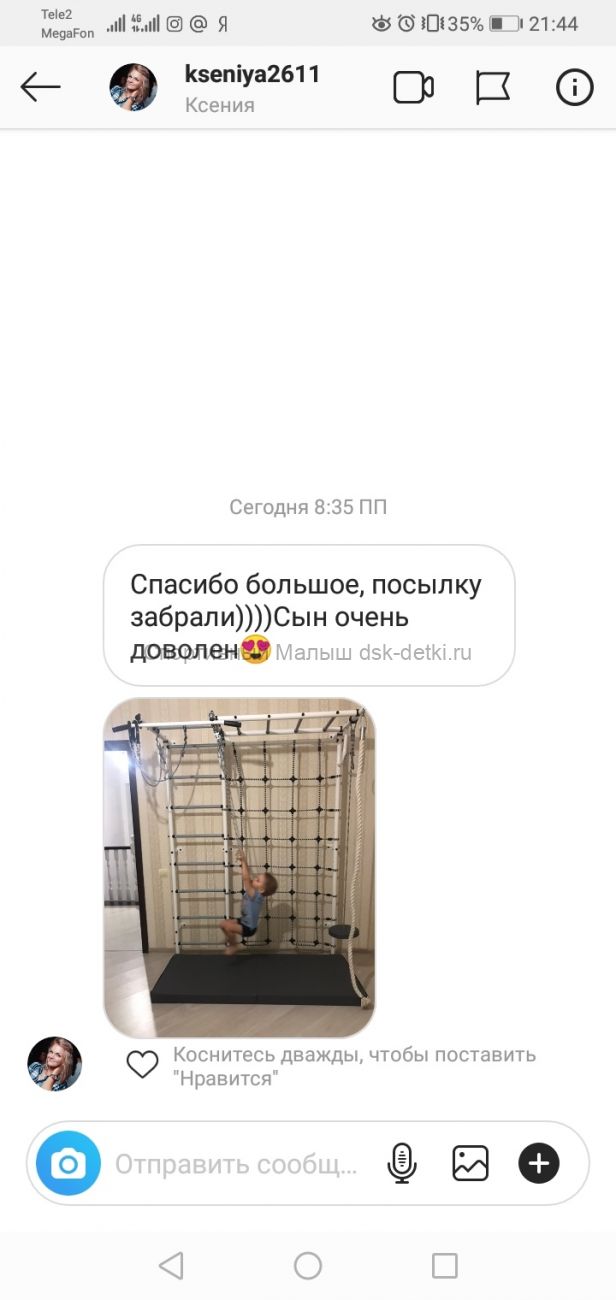The image size is (616, 1300).
Task: Tap the microphone icon for voice message
Action: 402,1164
